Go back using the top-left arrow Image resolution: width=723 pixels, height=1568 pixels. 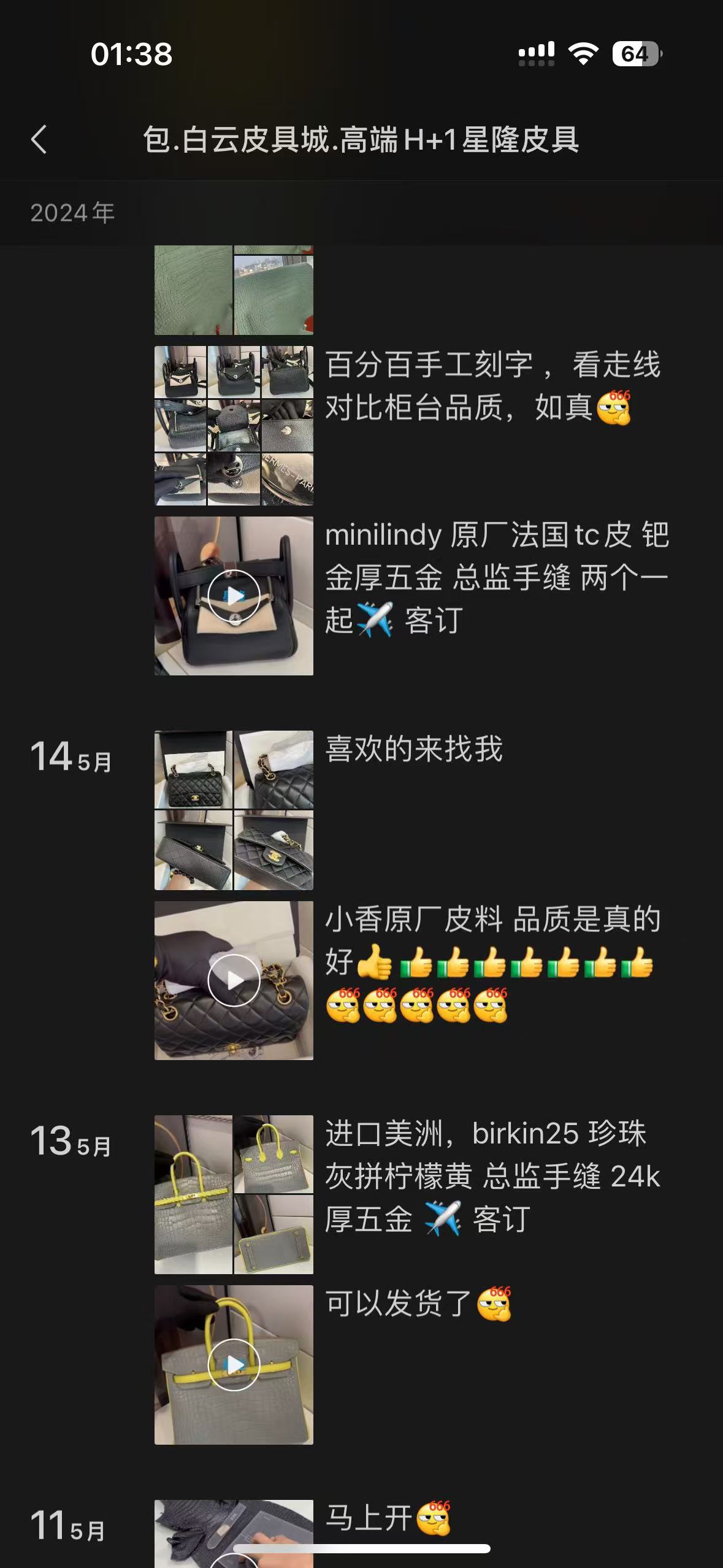coord(39,139)
